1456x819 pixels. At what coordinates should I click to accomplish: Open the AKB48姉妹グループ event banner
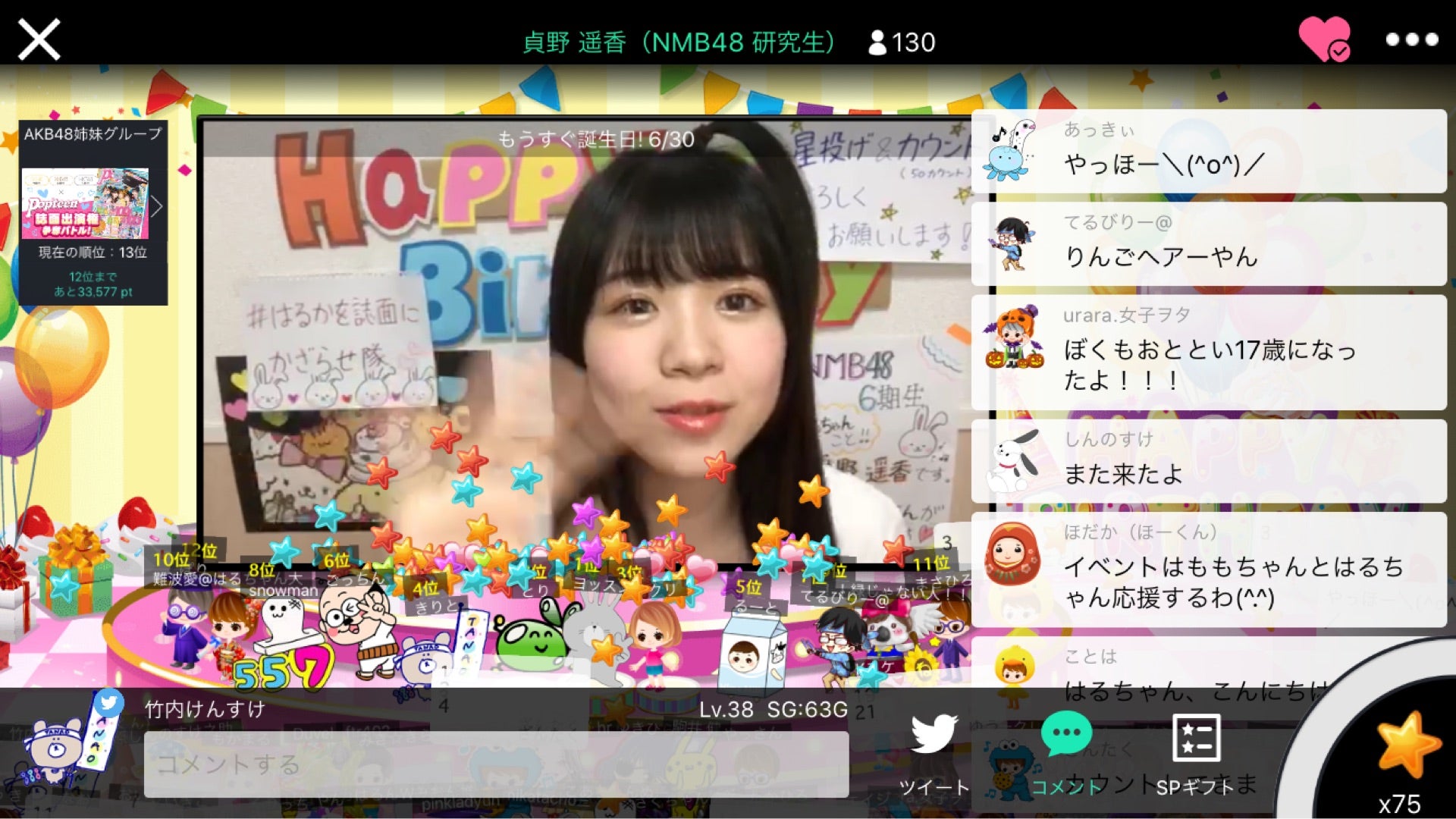[x=93, y=212]
